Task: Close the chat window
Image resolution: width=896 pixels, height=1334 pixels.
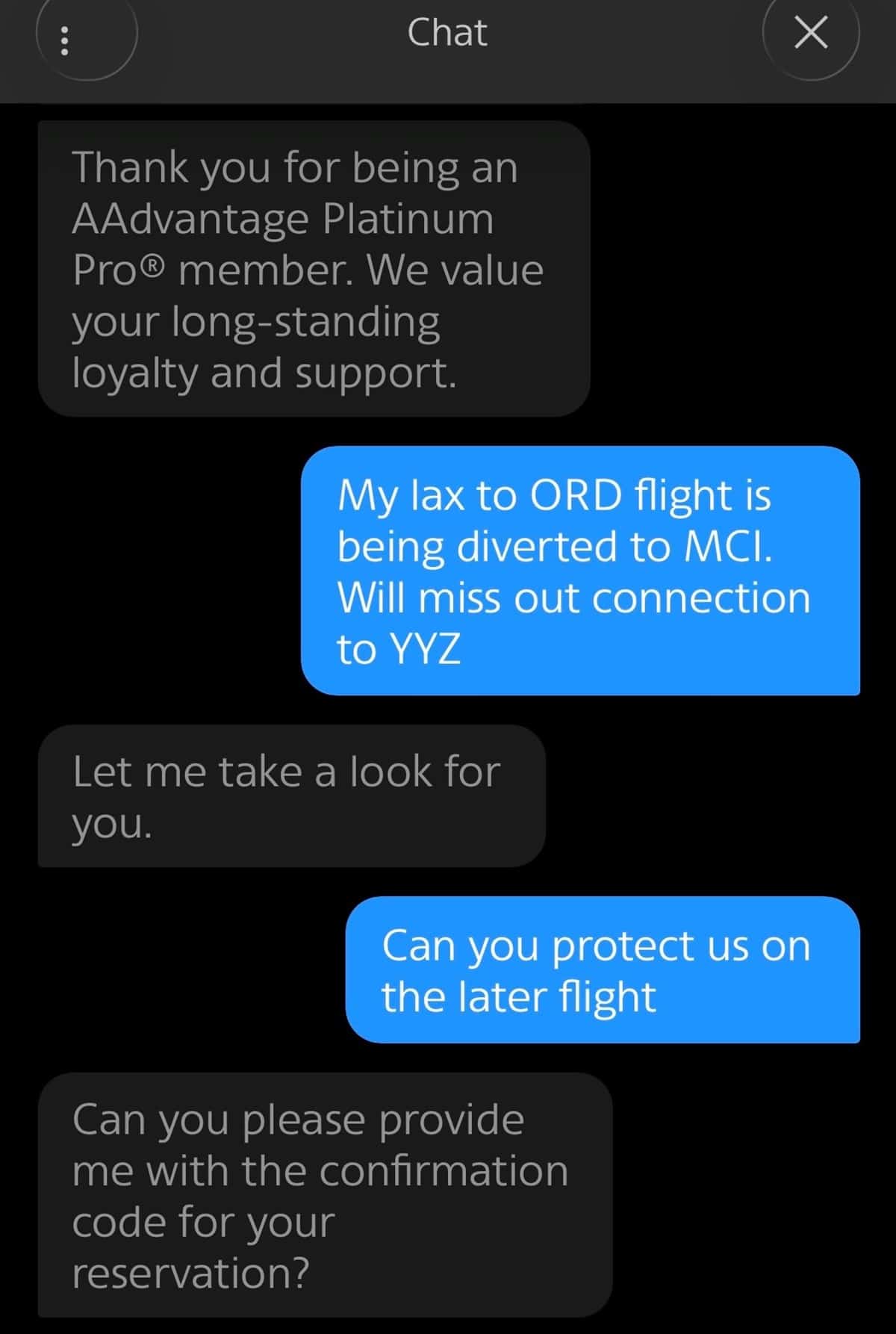Action: [810, 34]
